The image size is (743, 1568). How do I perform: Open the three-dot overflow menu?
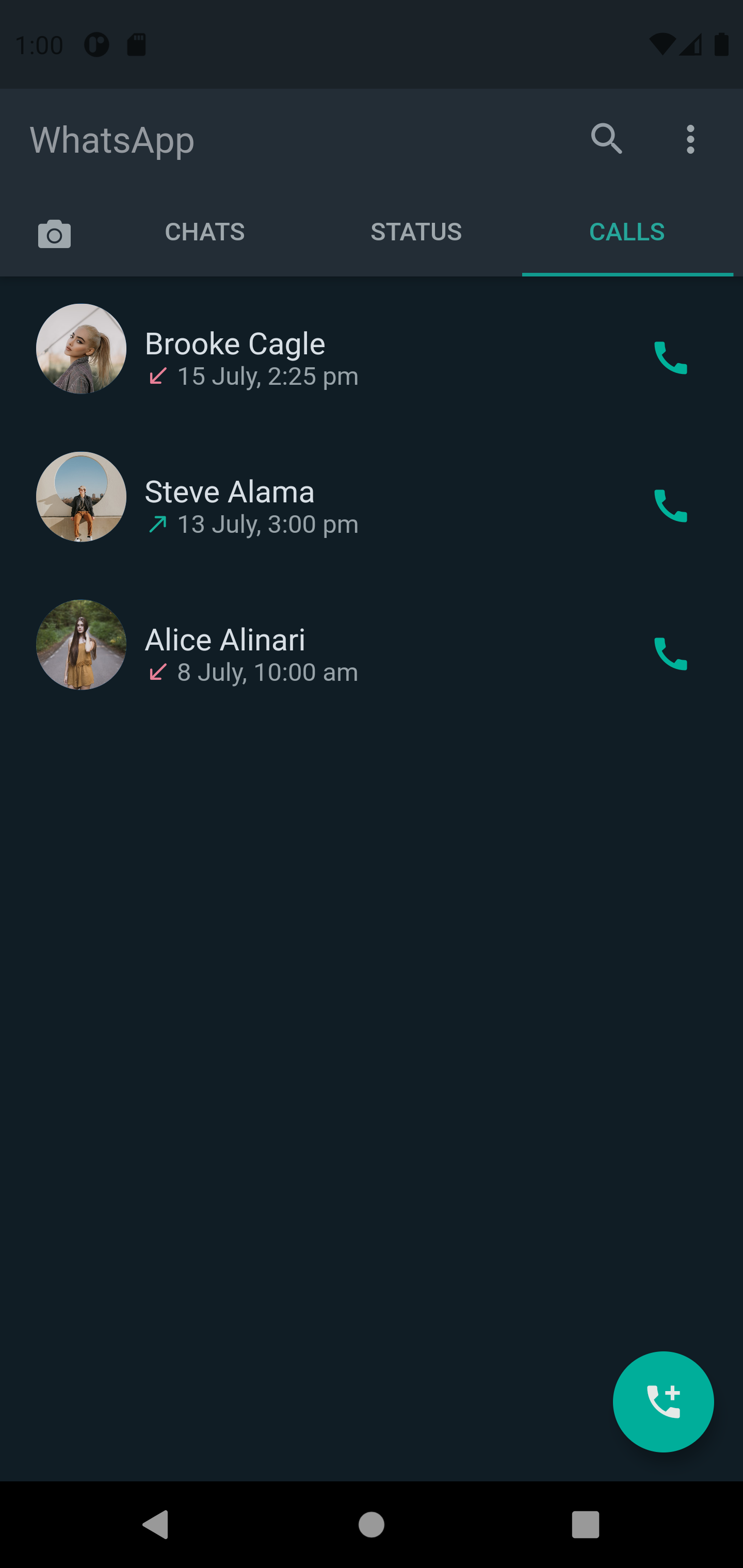point(690,139)
